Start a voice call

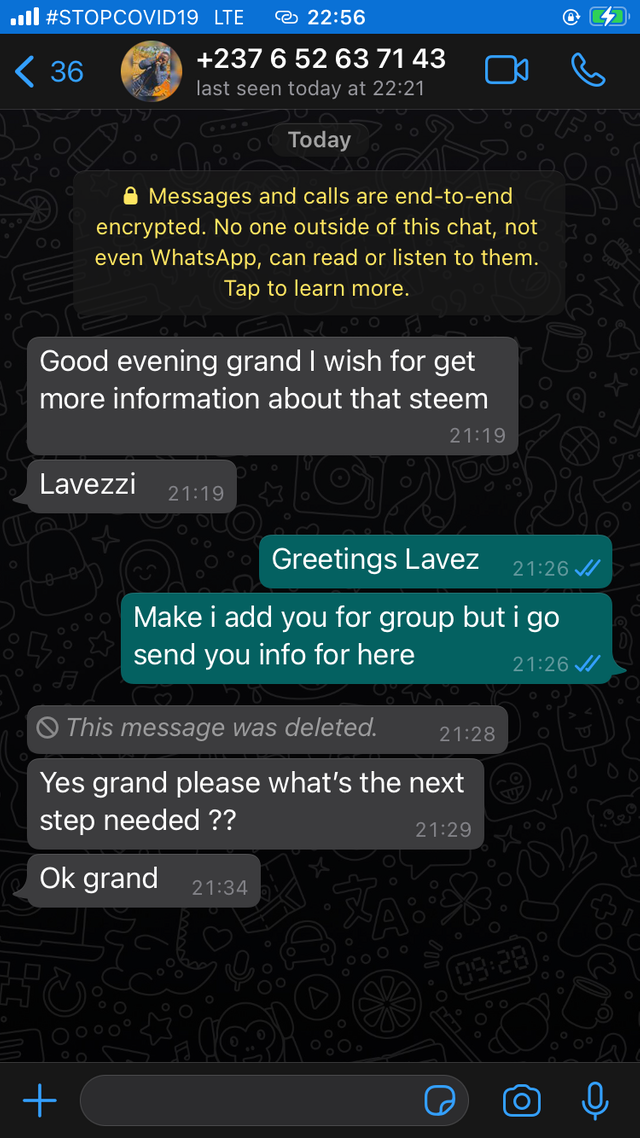(x=588, y=70)
